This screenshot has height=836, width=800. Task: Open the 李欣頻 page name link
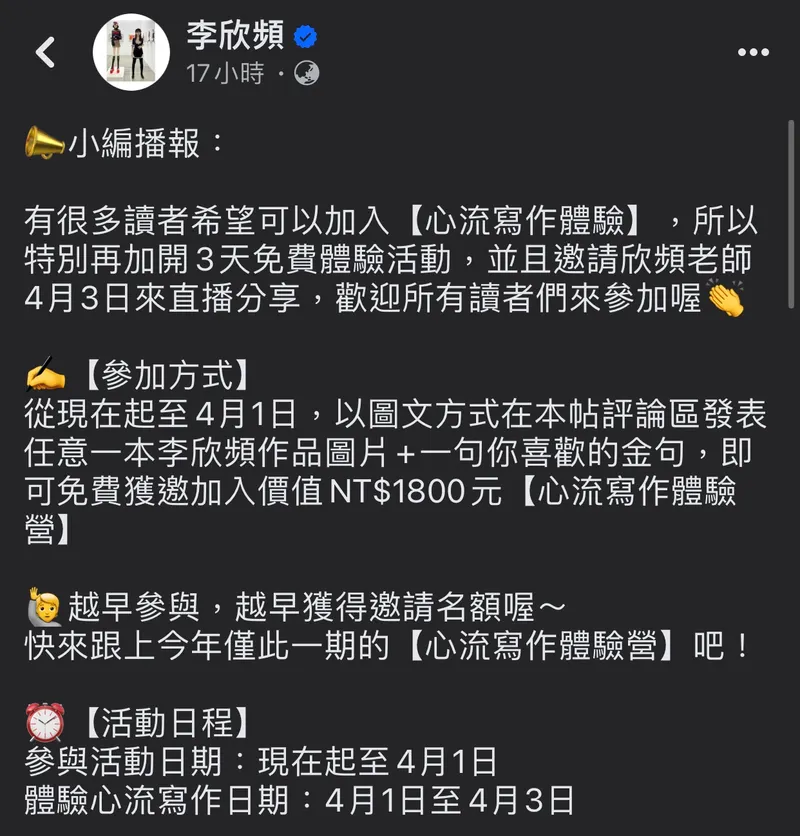point(236,36)
